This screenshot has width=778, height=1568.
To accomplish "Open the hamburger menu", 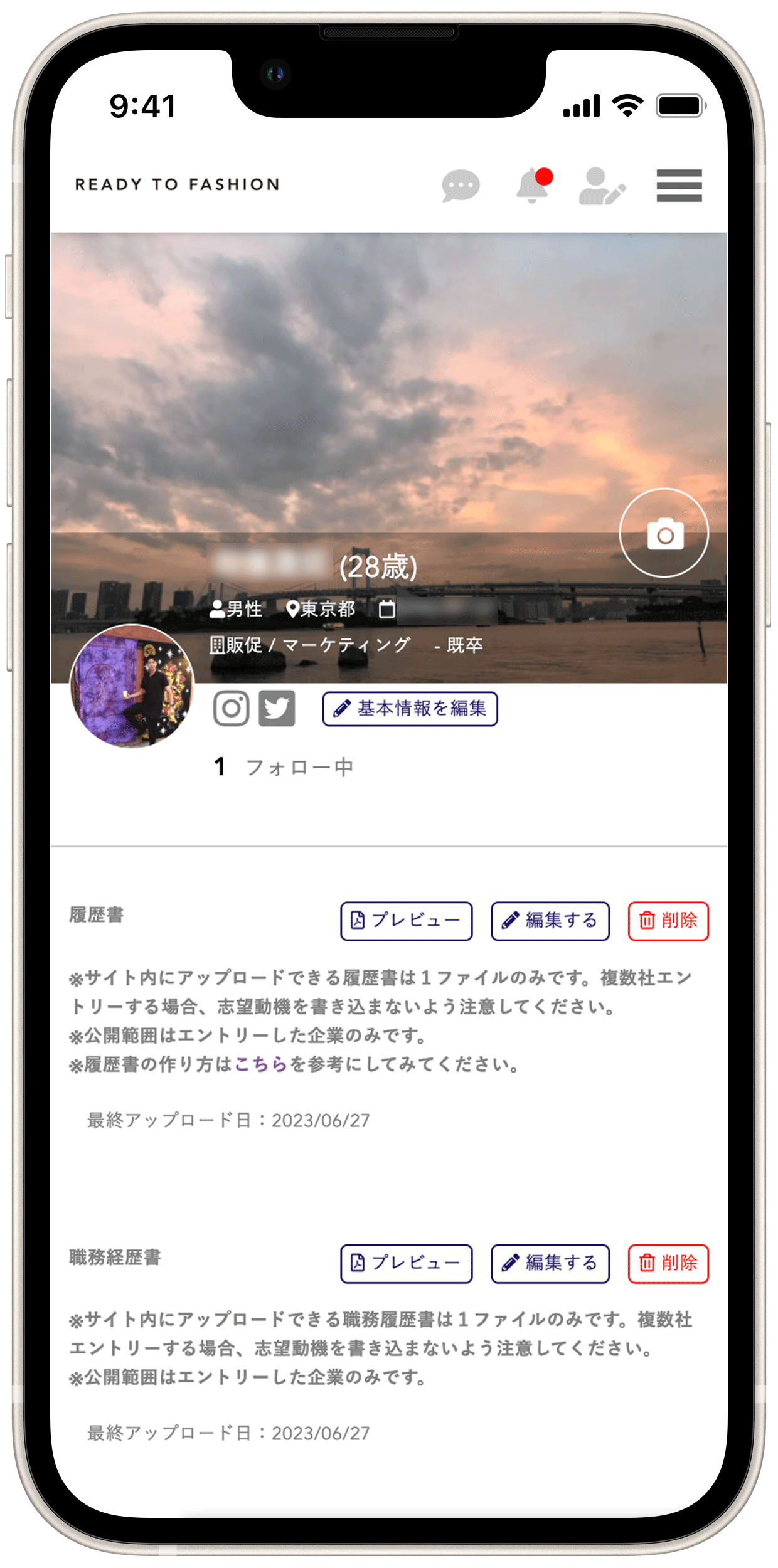I will 679,186.
